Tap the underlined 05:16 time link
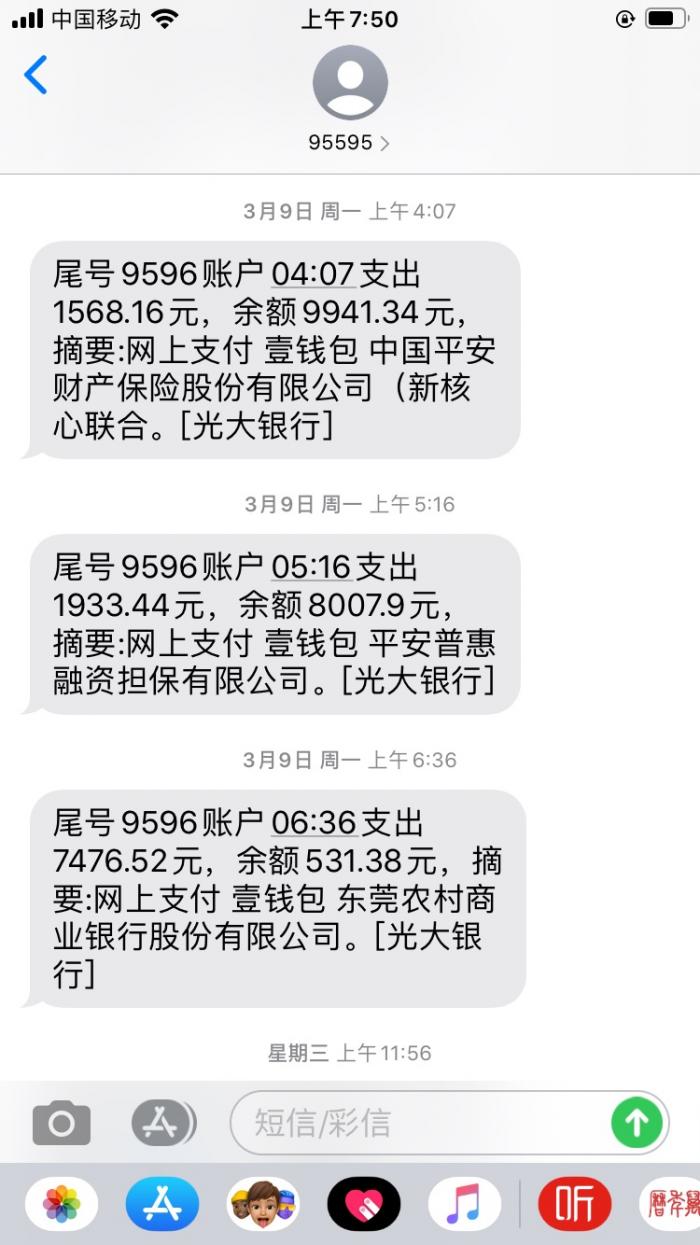Image resolution: width=700 pixels, height=1245 pixels. 311,568
